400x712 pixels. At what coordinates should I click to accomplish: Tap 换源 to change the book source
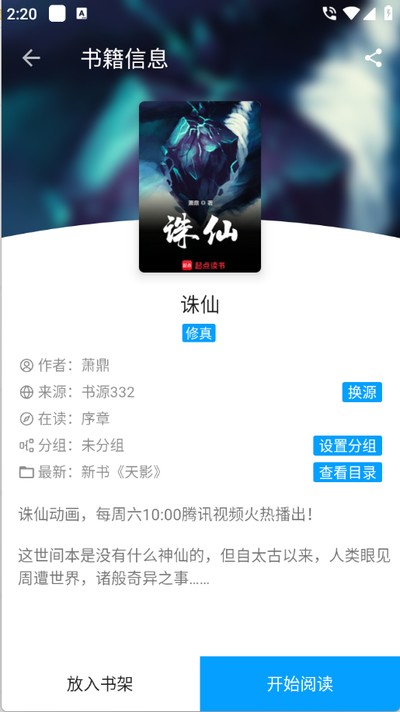pyautogui.click(x=362, y=392)
